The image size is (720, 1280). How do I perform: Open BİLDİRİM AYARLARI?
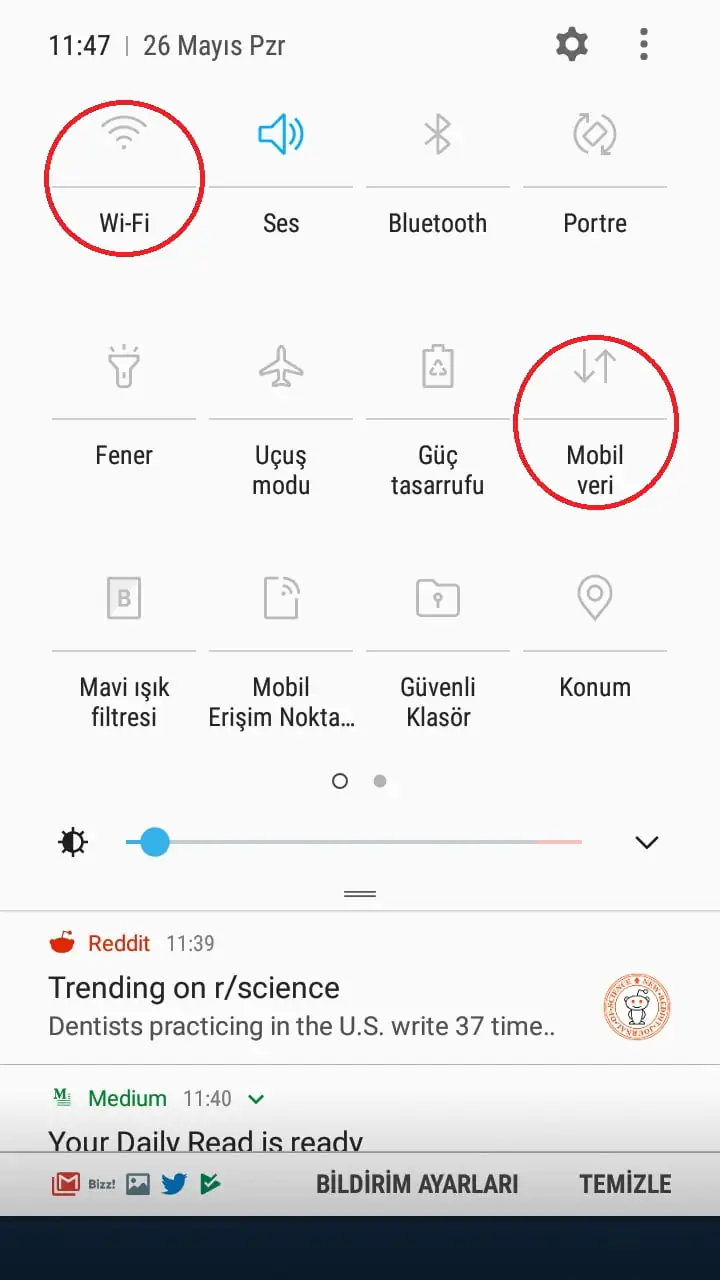pyautogui.click(x=417, y=1184)
